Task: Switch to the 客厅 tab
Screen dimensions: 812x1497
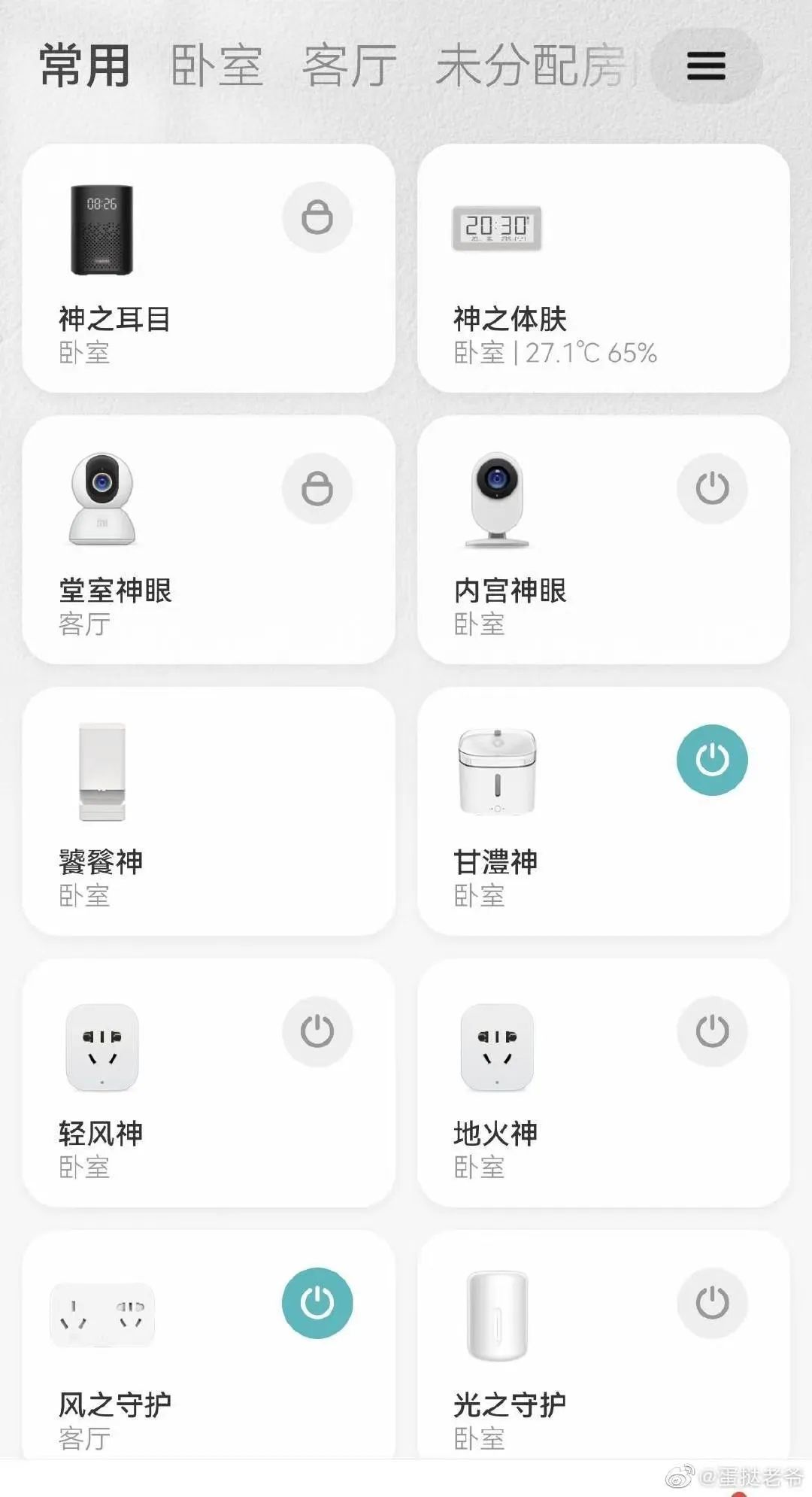Action: (350, 66)
